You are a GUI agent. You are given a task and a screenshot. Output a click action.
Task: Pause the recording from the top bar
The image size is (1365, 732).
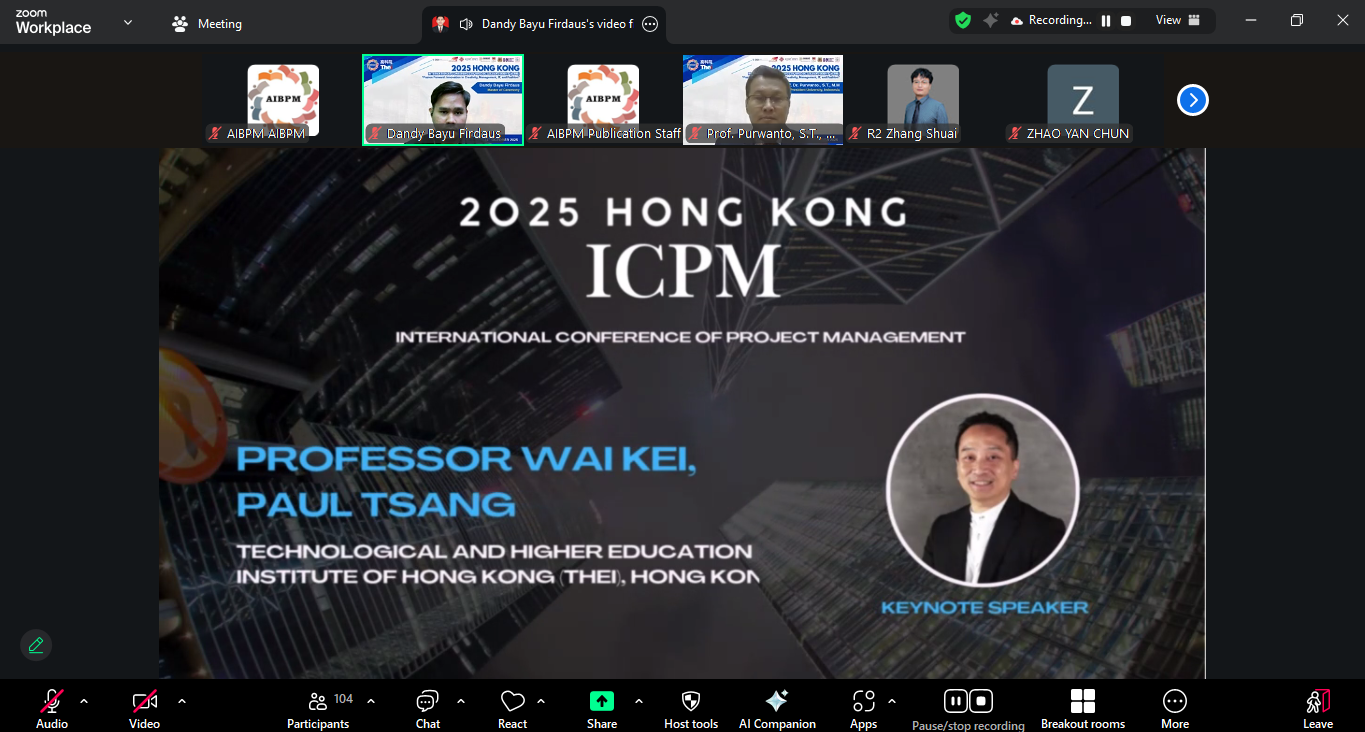1106,20
